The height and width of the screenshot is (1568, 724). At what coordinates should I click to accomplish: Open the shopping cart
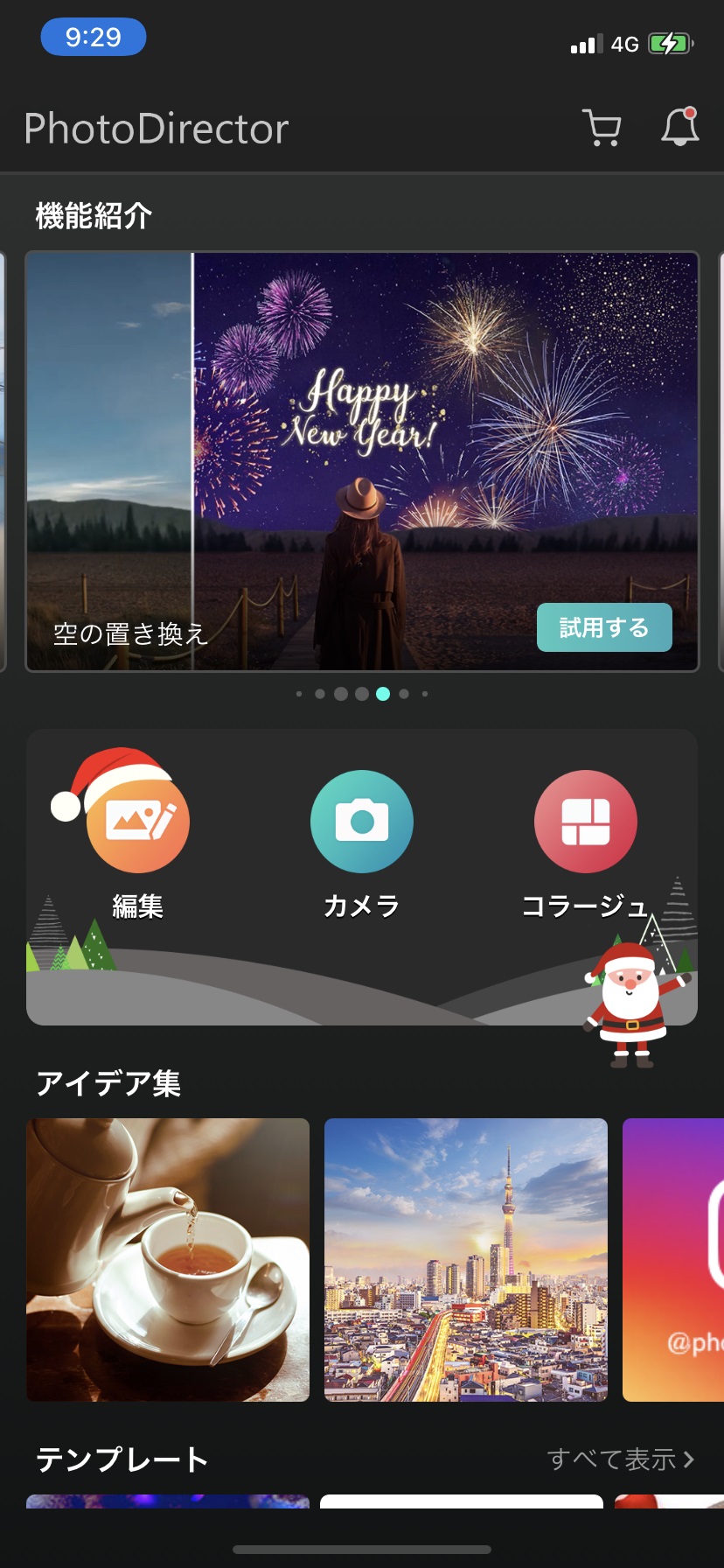602,129
